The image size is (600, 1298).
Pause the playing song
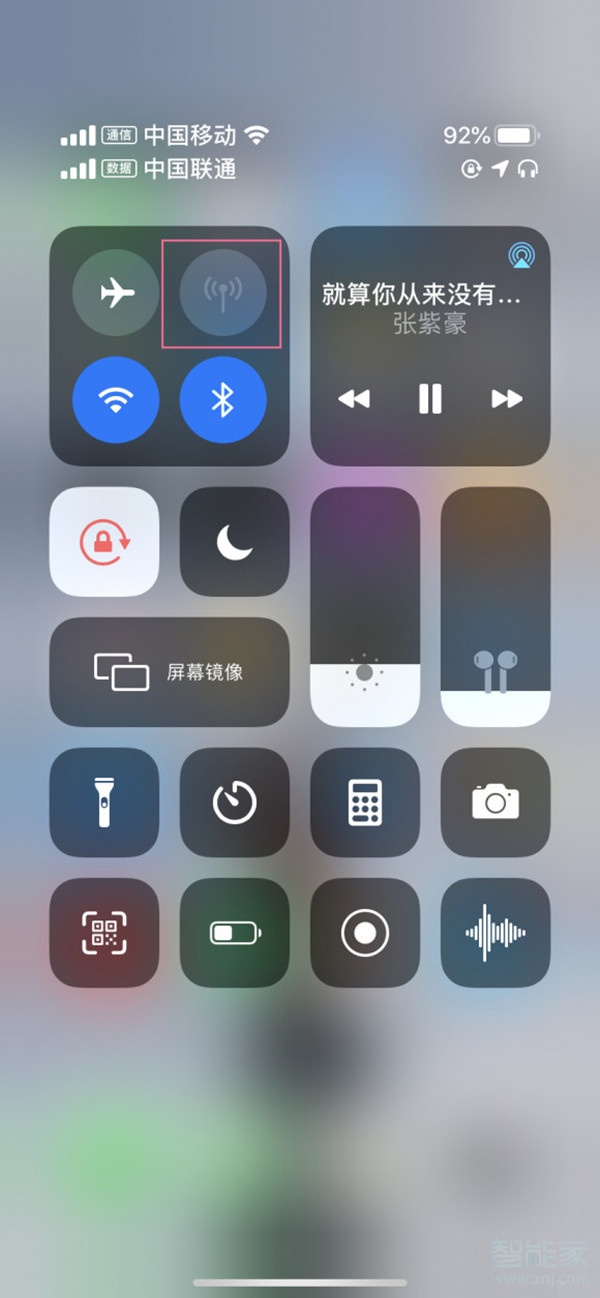430,399
